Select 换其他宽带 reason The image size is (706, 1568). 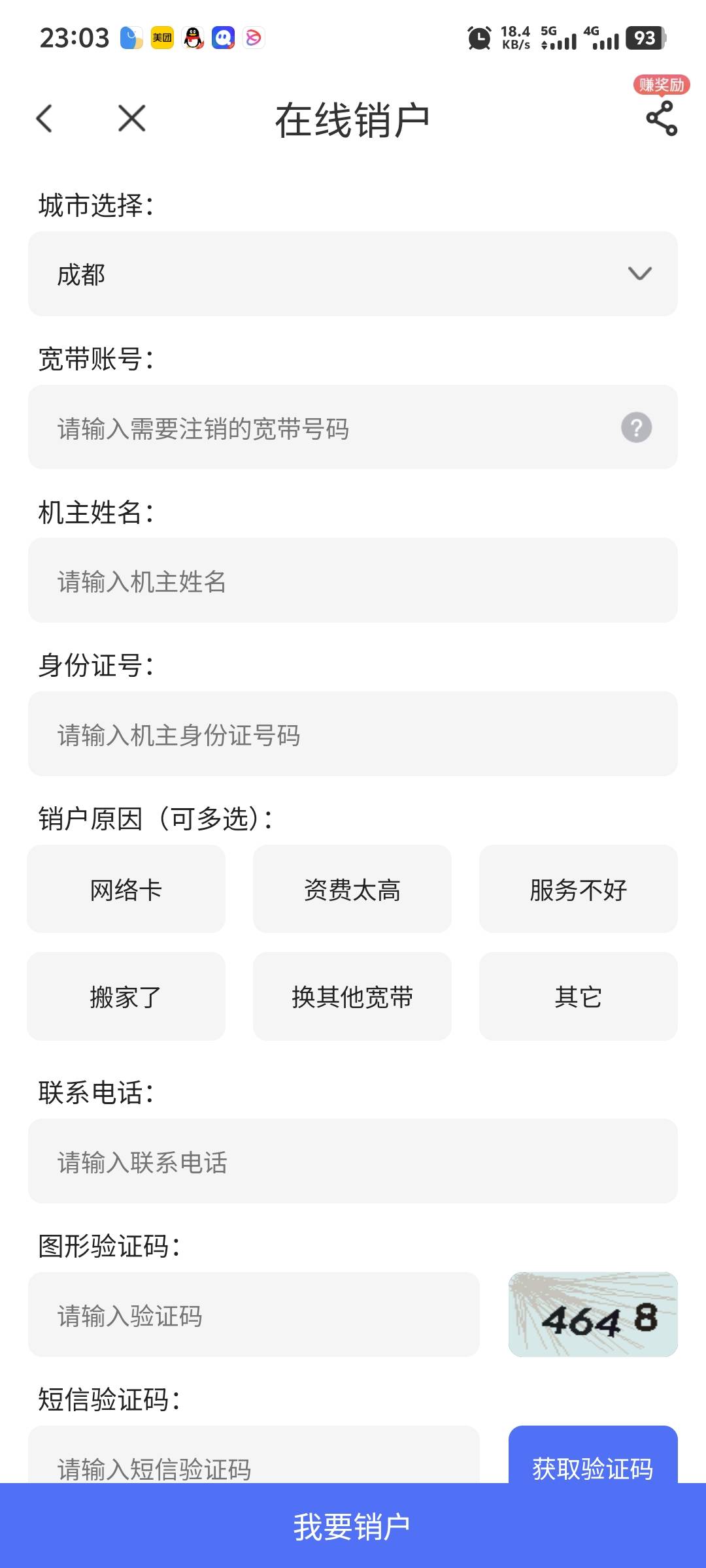pyautogui.click(x=352, y=996)
